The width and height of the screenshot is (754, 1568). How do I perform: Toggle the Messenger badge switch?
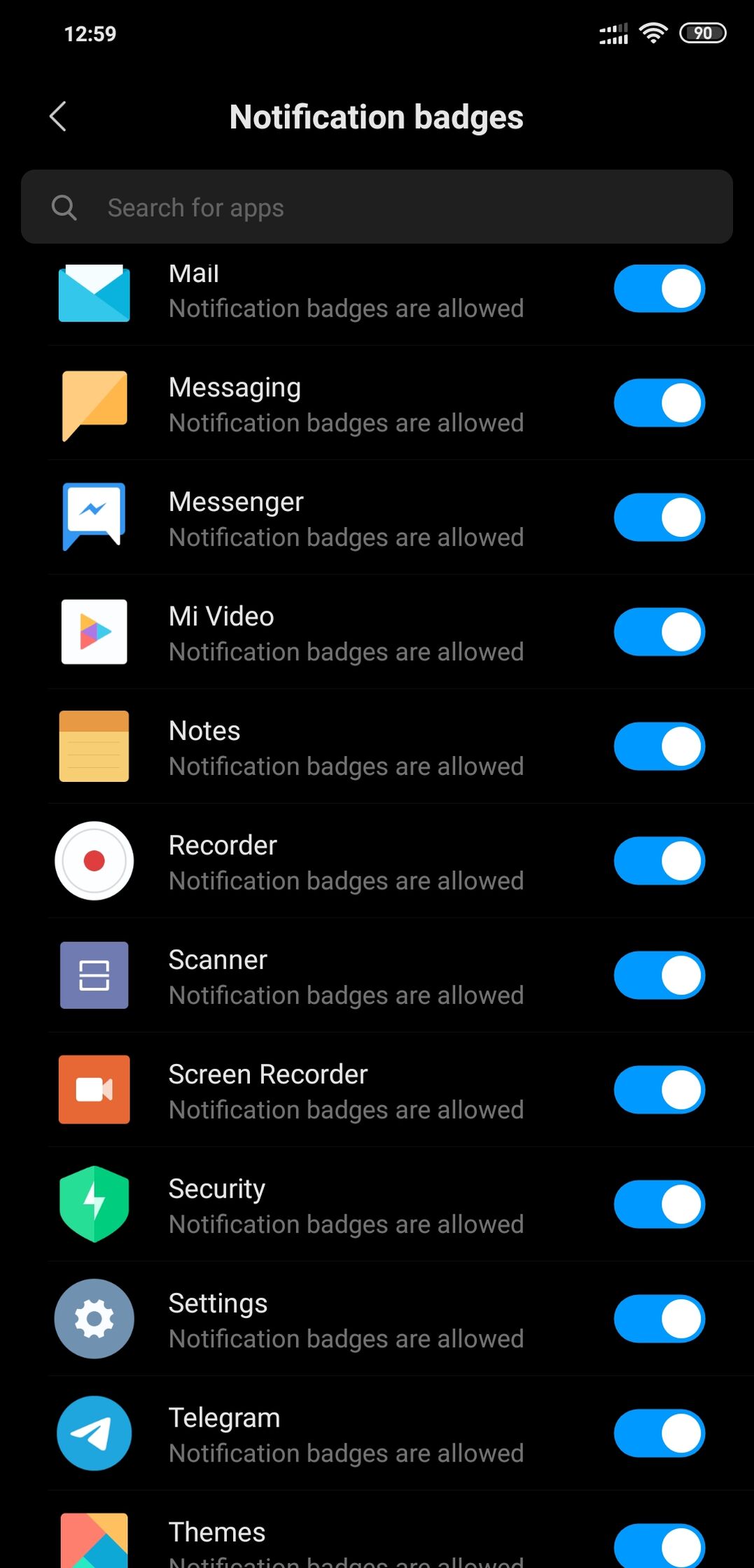point(659,517)
